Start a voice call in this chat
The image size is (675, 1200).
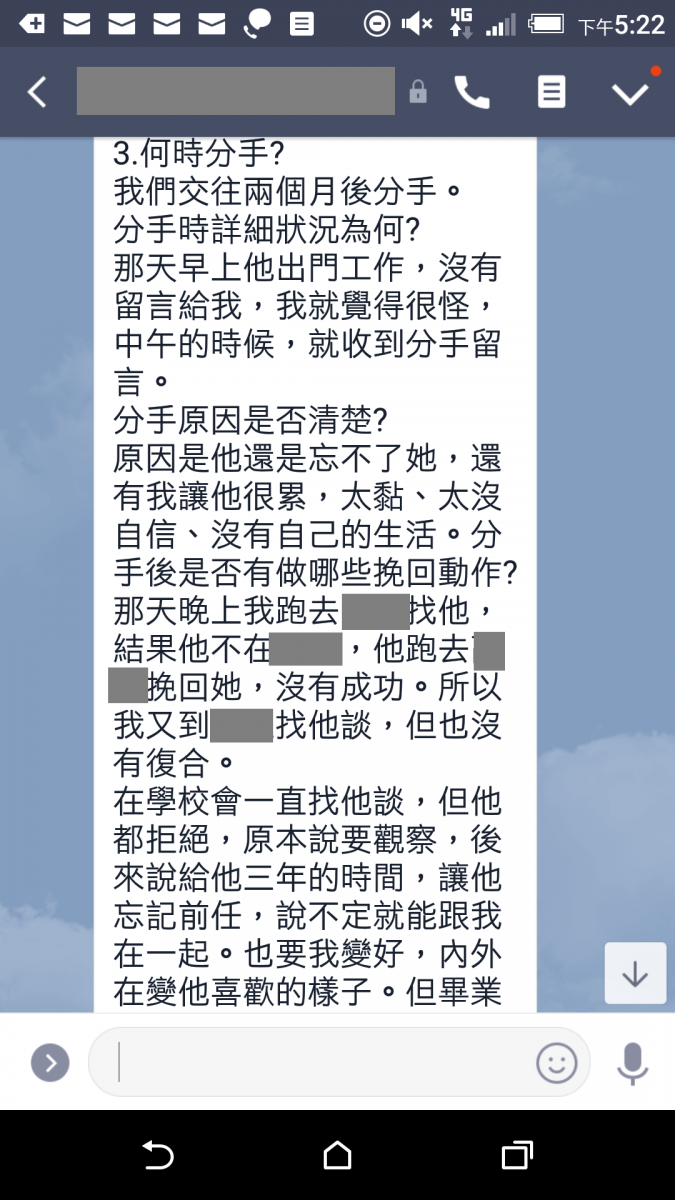472,93
